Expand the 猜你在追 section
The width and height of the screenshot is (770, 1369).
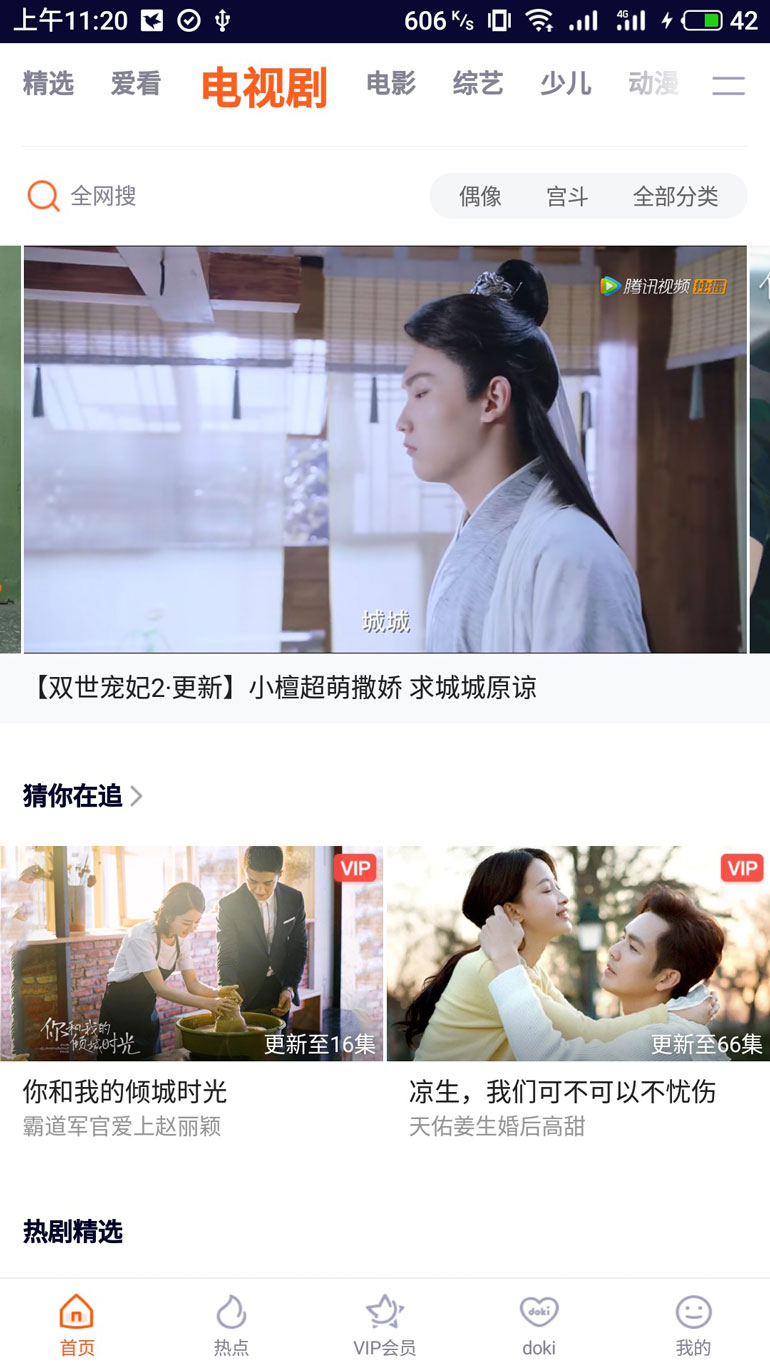83,796
